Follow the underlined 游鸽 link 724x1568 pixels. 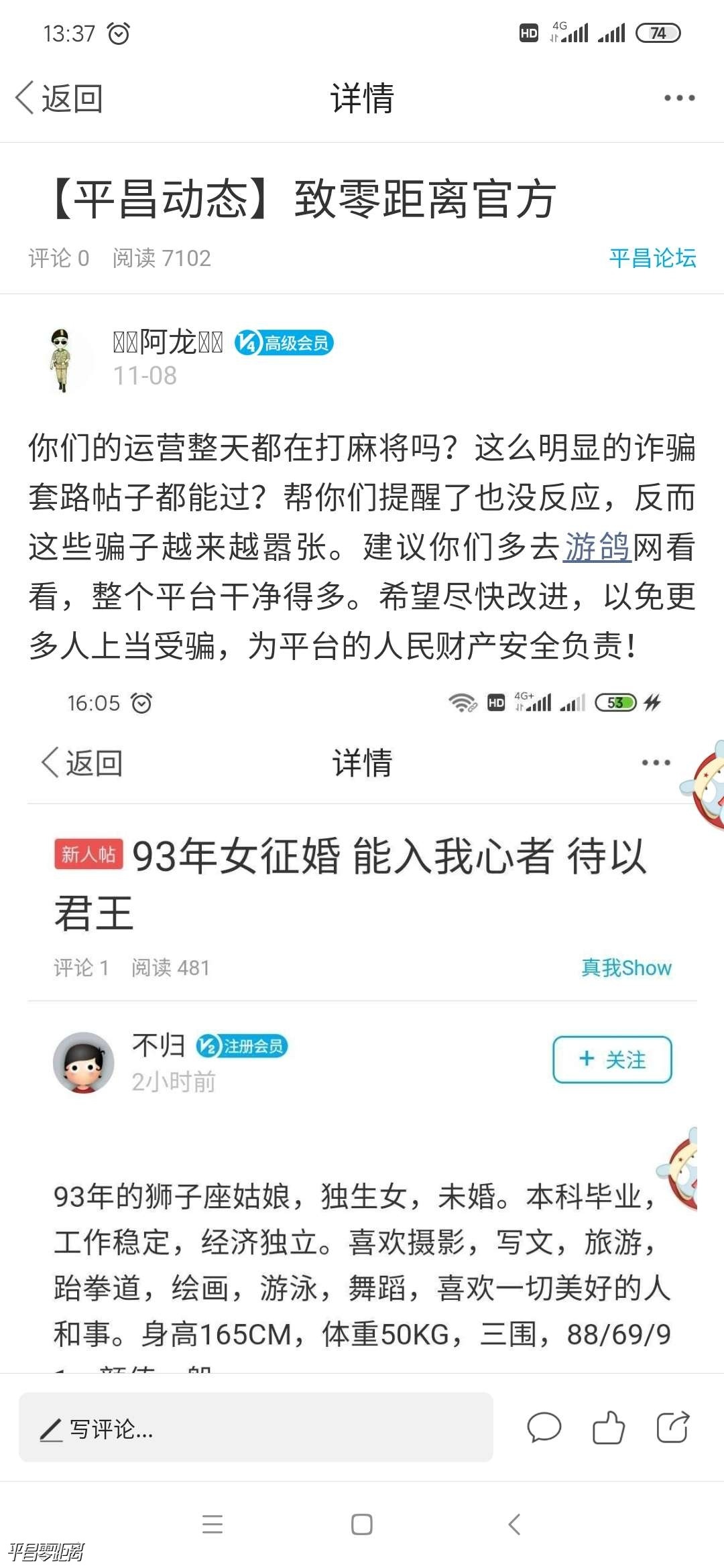point(597,547)
